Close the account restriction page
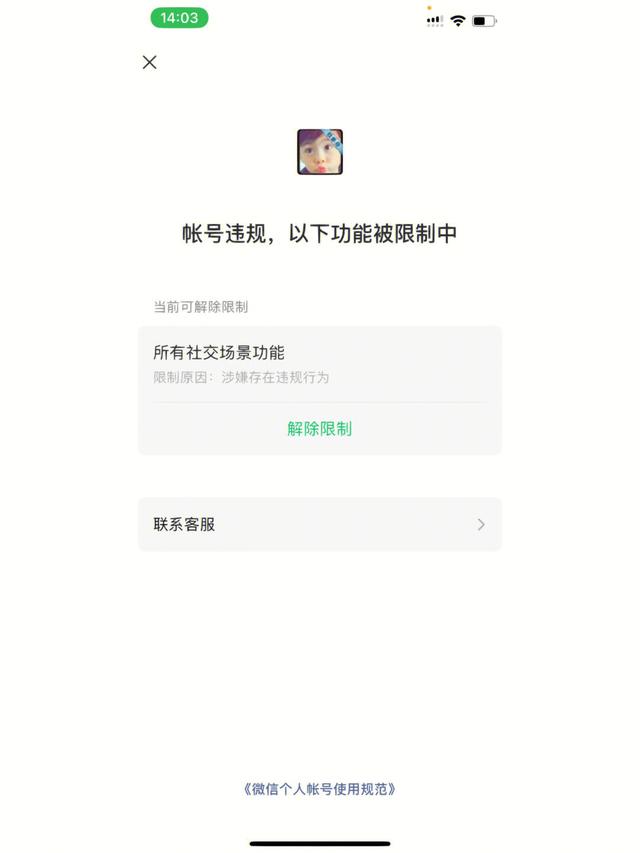The width and height of the screenshot is (640, 853). point(150,62)
